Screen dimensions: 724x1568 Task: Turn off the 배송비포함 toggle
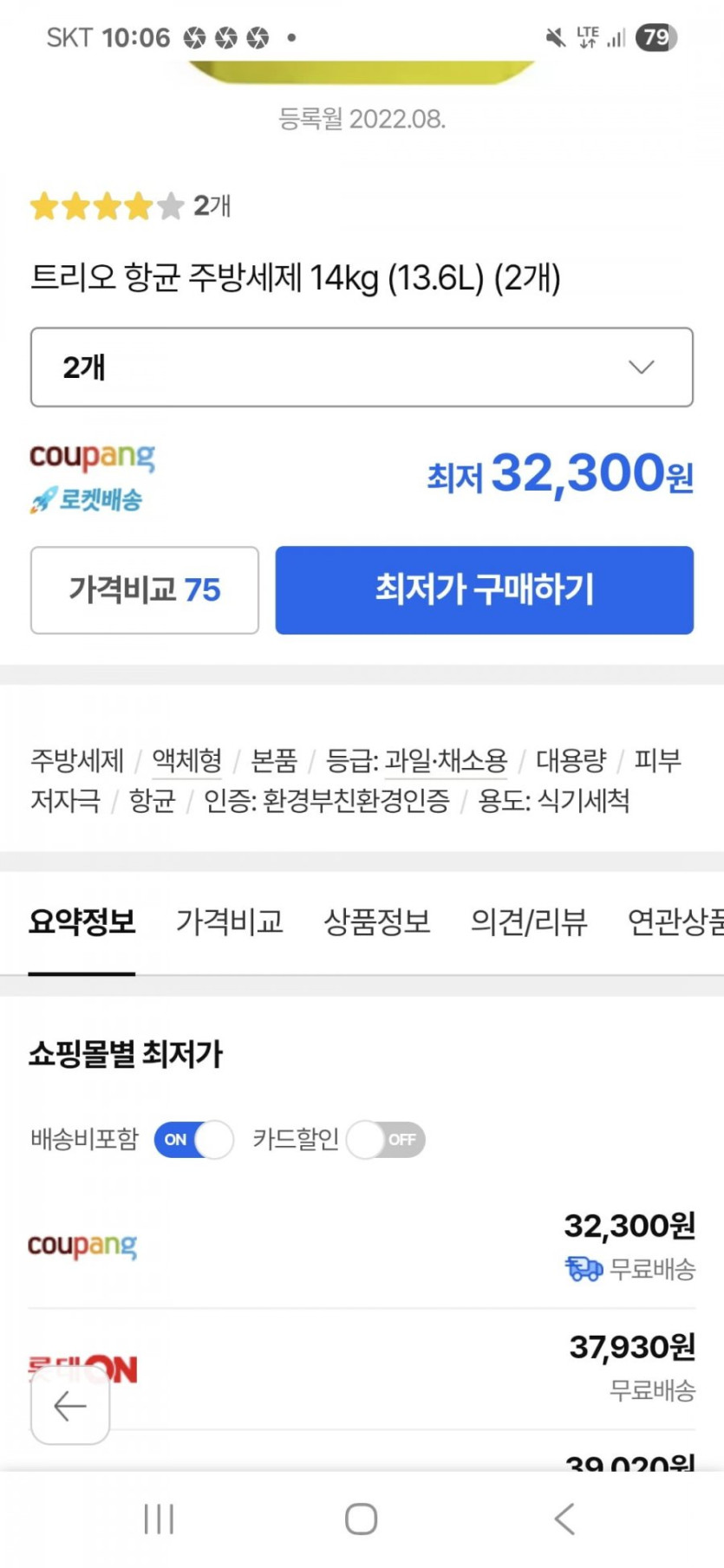(194, 1140)
